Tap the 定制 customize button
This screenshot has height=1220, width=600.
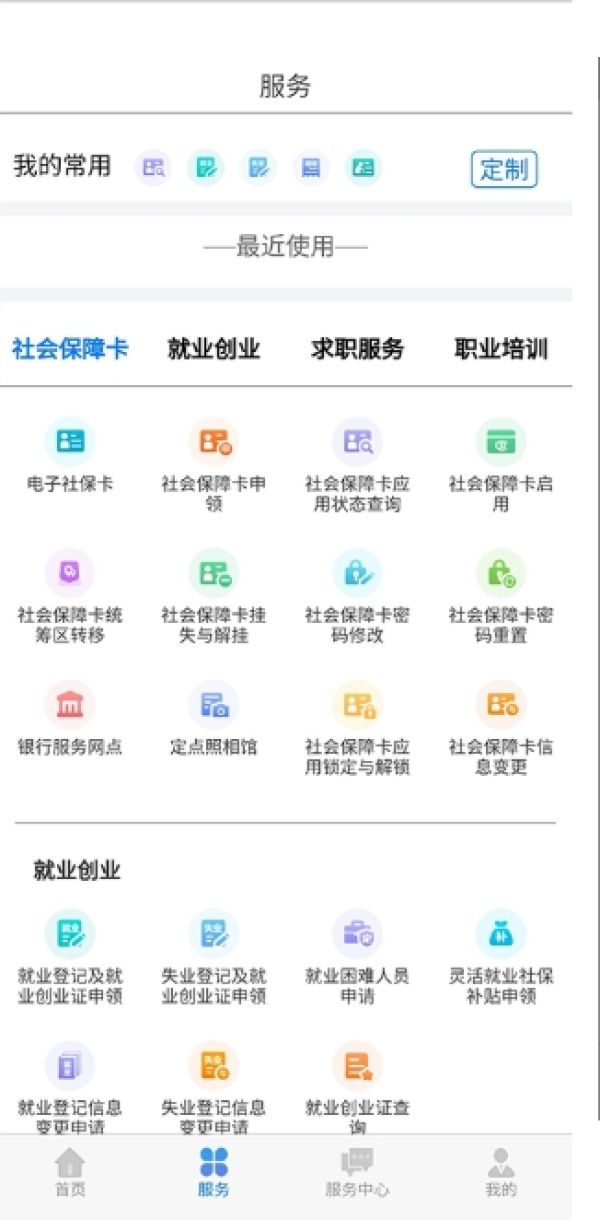503,169
